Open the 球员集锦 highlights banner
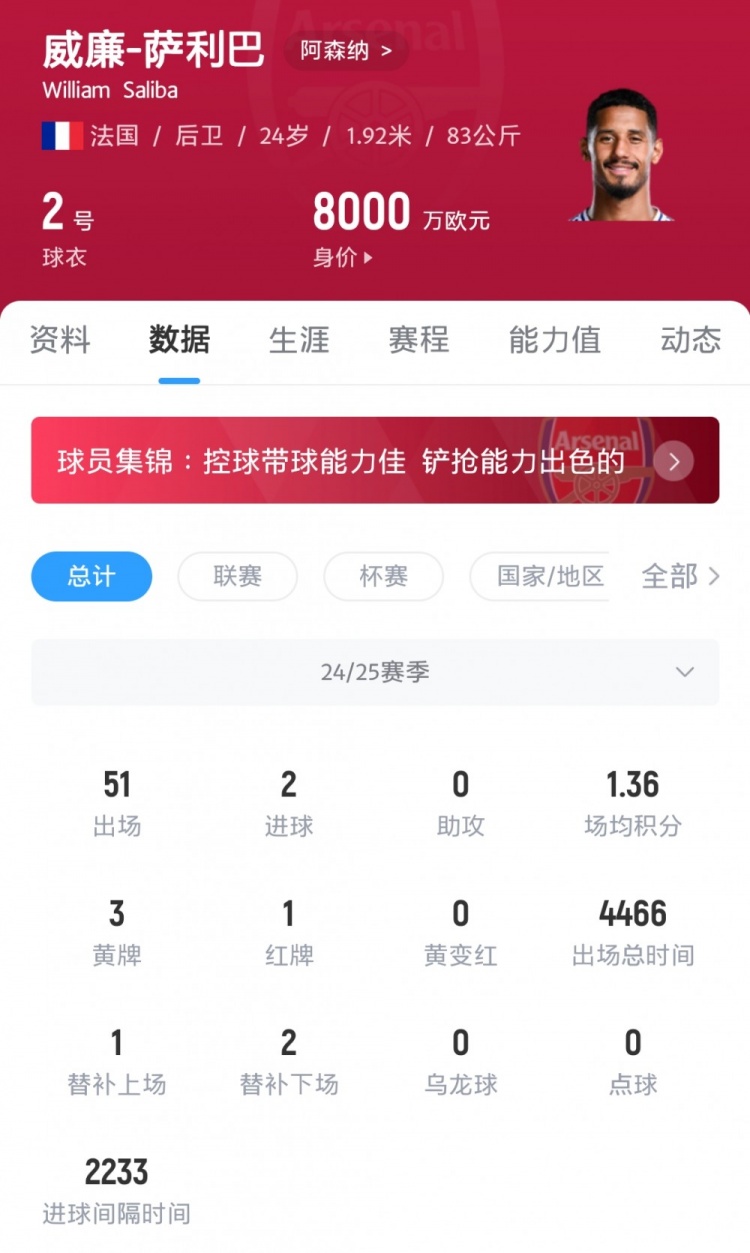 point(375,460)
